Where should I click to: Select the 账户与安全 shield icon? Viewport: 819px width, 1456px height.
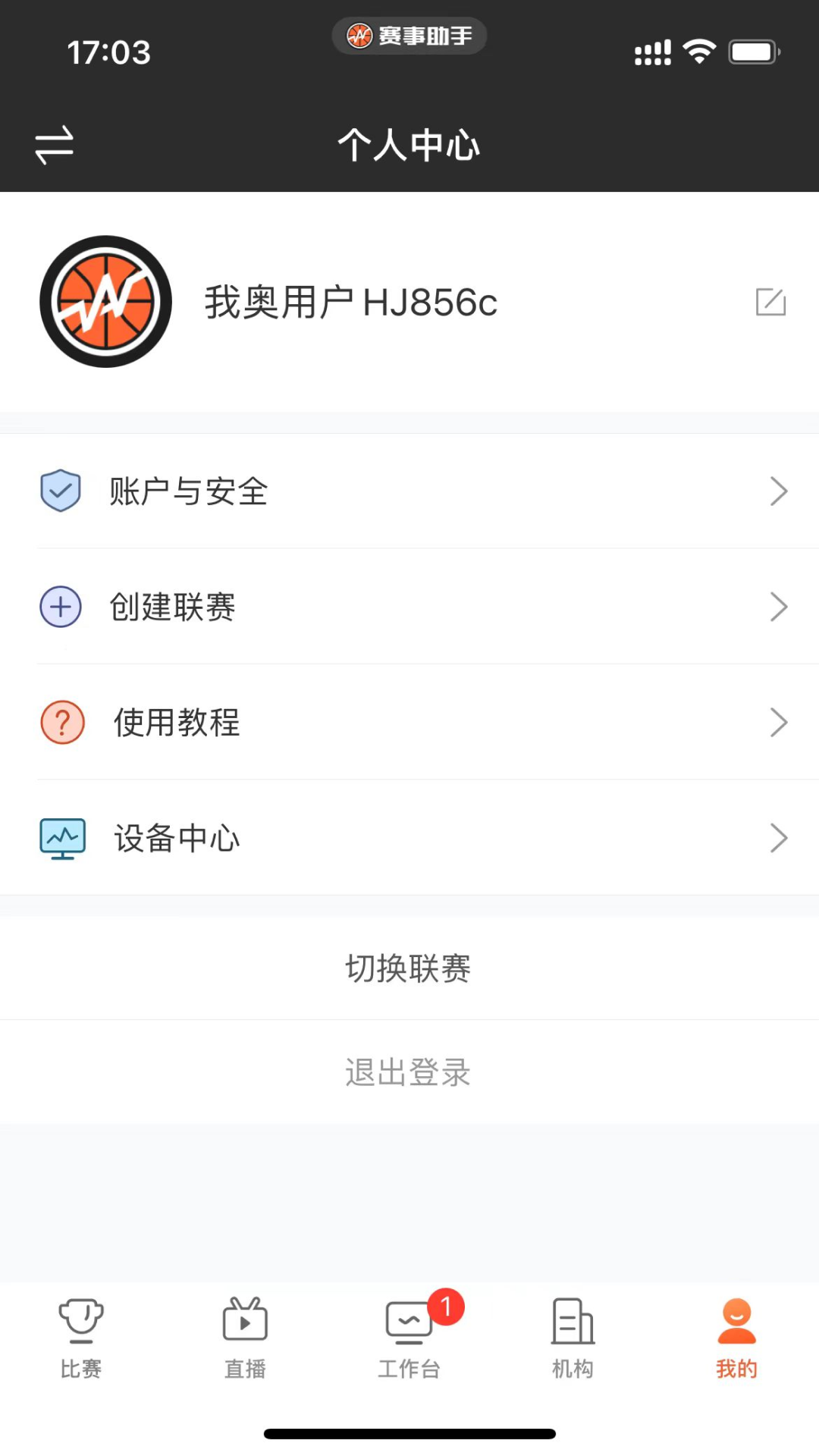click(x=61, y=491)
